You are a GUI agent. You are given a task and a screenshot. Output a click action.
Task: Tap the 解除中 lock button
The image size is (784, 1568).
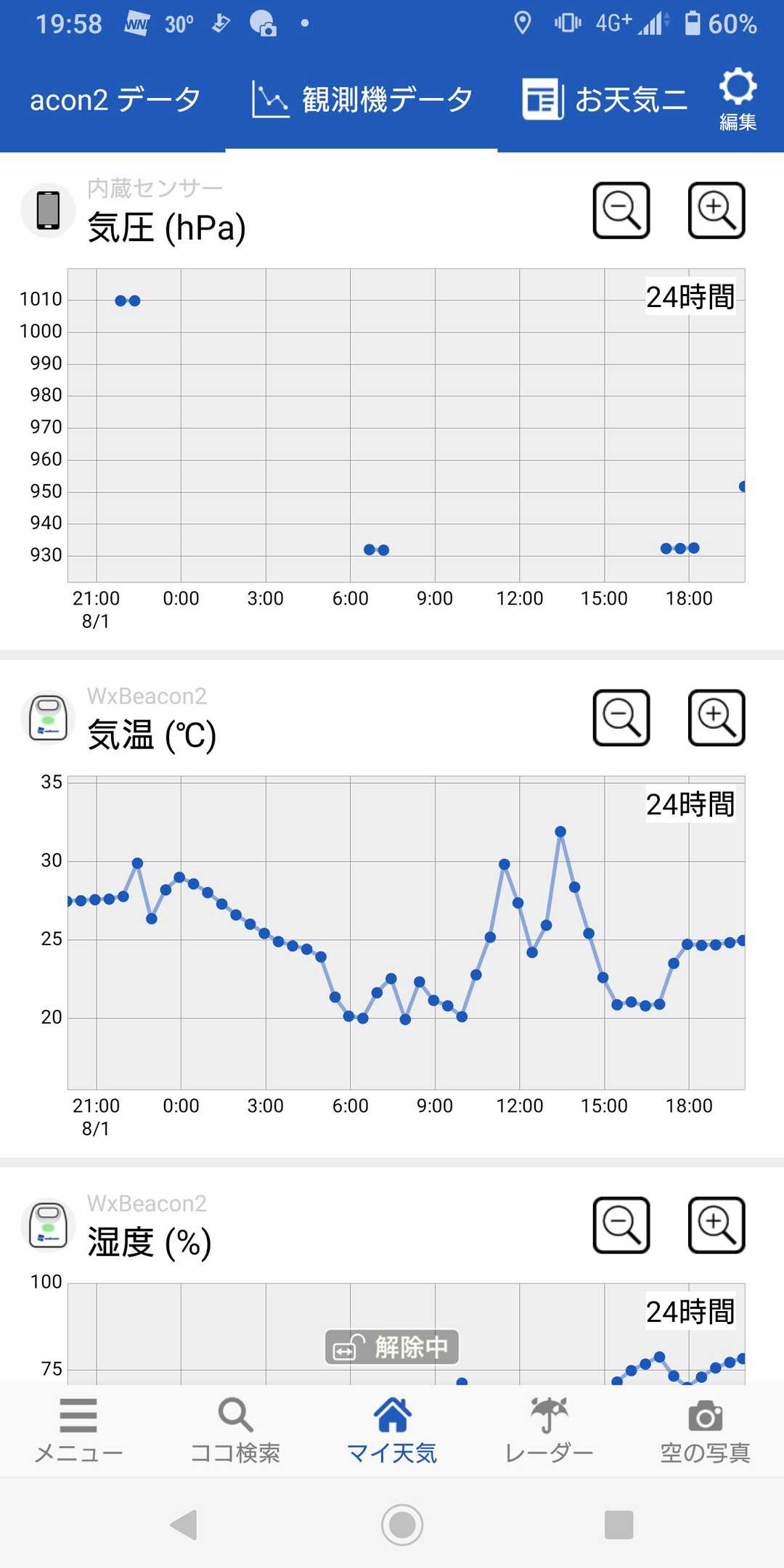(x=392, y=1347)
